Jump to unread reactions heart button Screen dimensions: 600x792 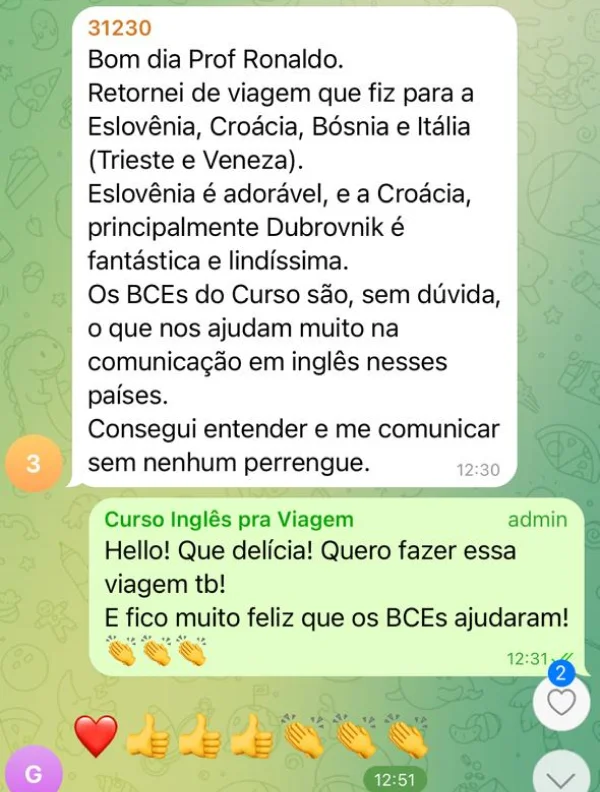(562, 702)
